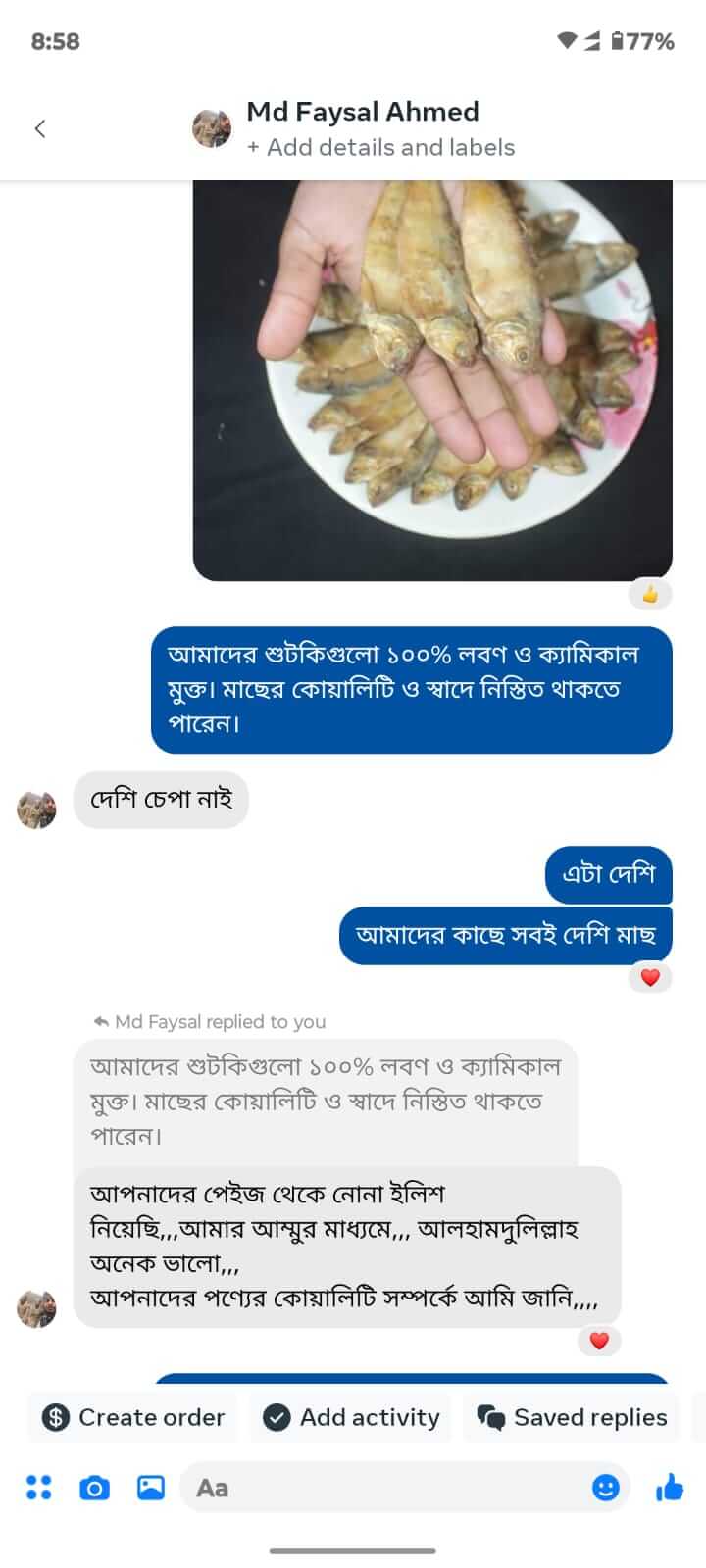Screen dimensions: 706x1568
Task: Create order for this customer
Action: [x=133, y=1417]
